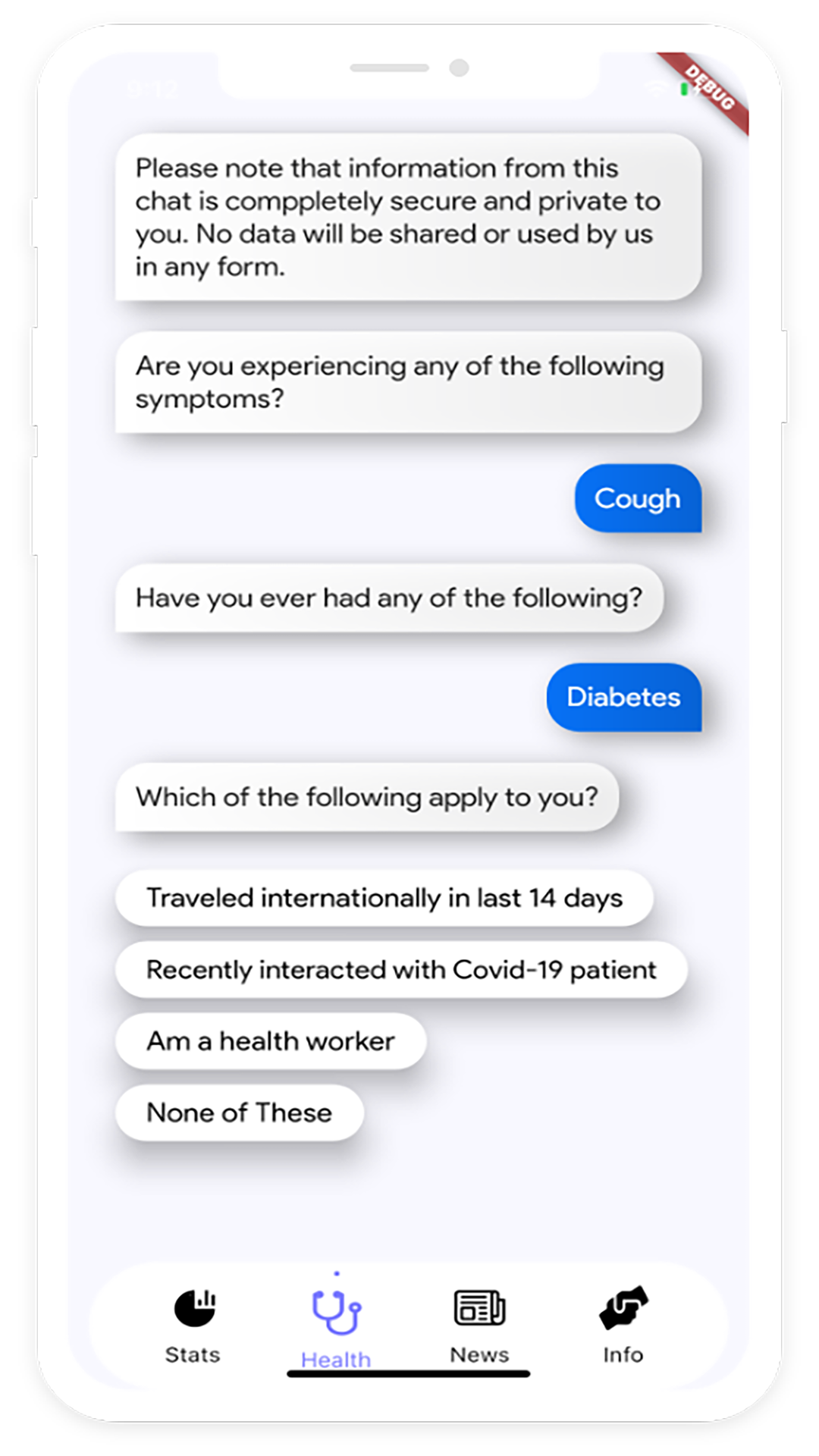Answer with None of These
The height and width of the screenshot is (1456, 819).
point(239,1112)
